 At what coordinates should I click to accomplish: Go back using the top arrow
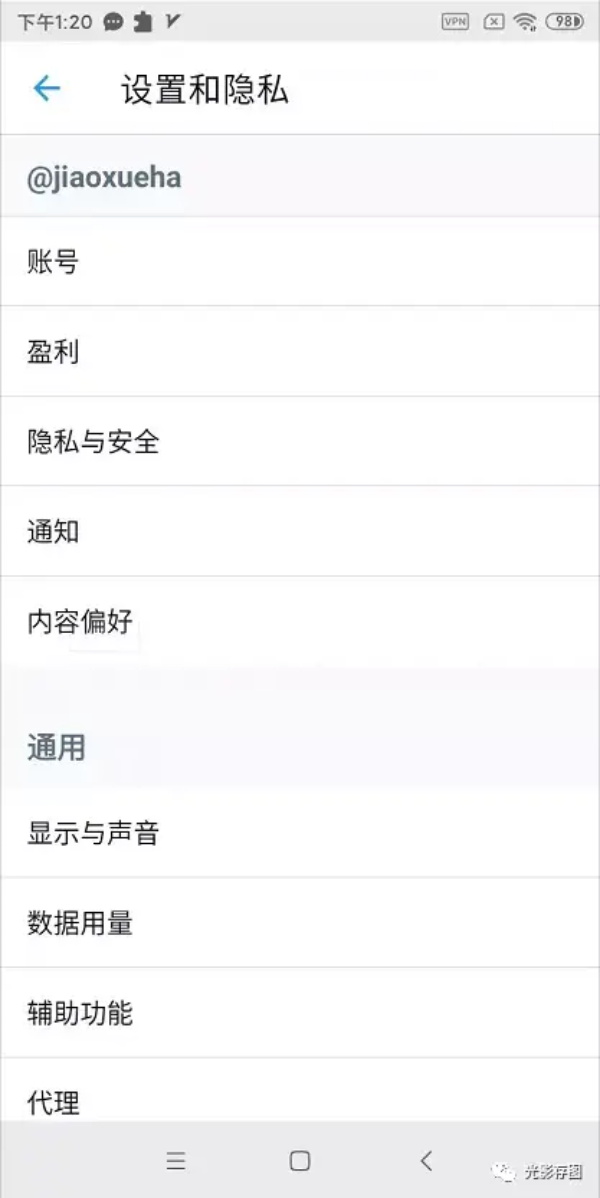point(47,90)
